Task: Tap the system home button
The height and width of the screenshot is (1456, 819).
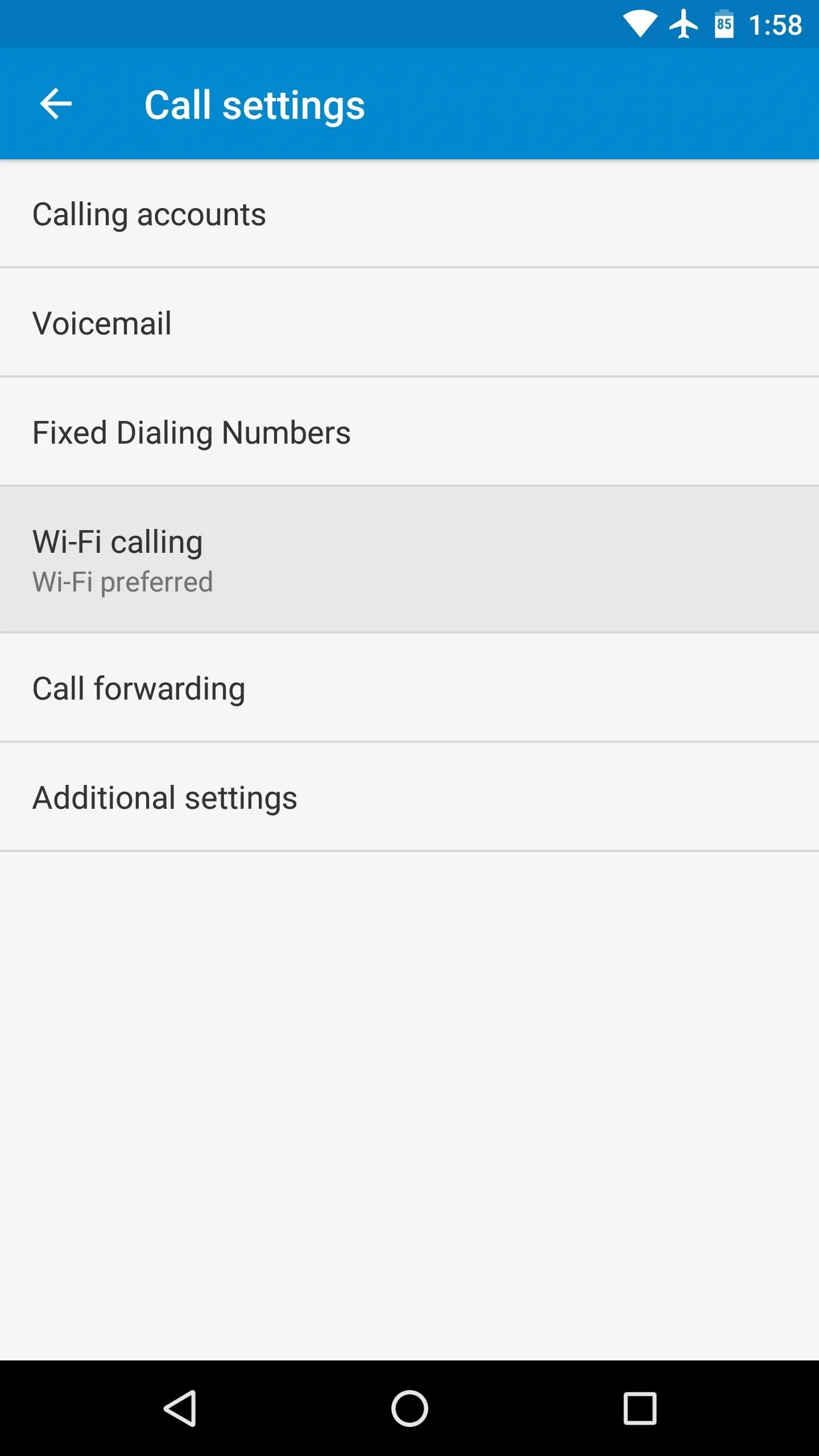Action: [409, 1408]
